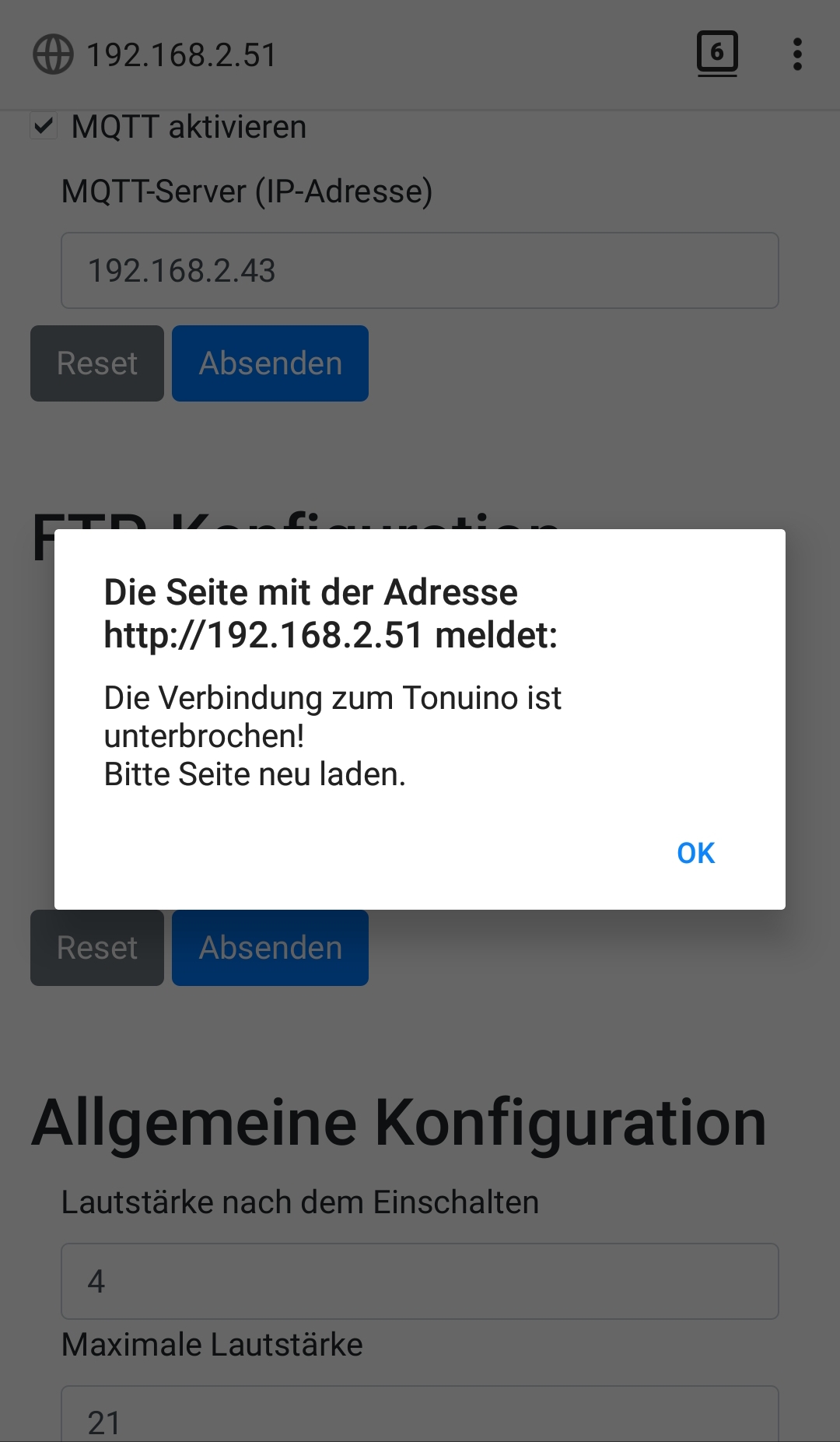
Task: Toggle the MQTT aktivieren checkbox
Action: (x=44, y=126)
